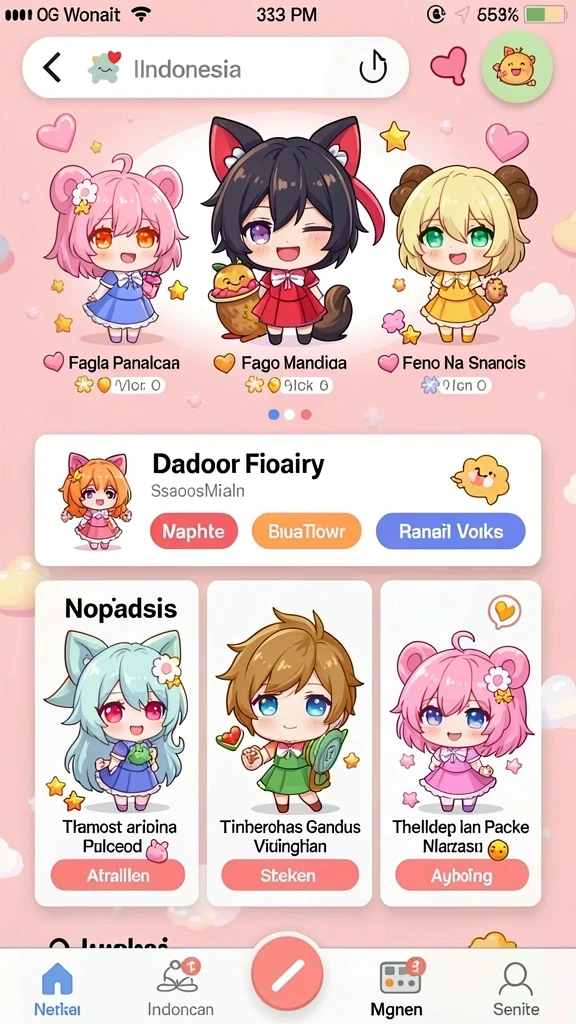Tap the power icon in search bar

[x=374, y=67]
